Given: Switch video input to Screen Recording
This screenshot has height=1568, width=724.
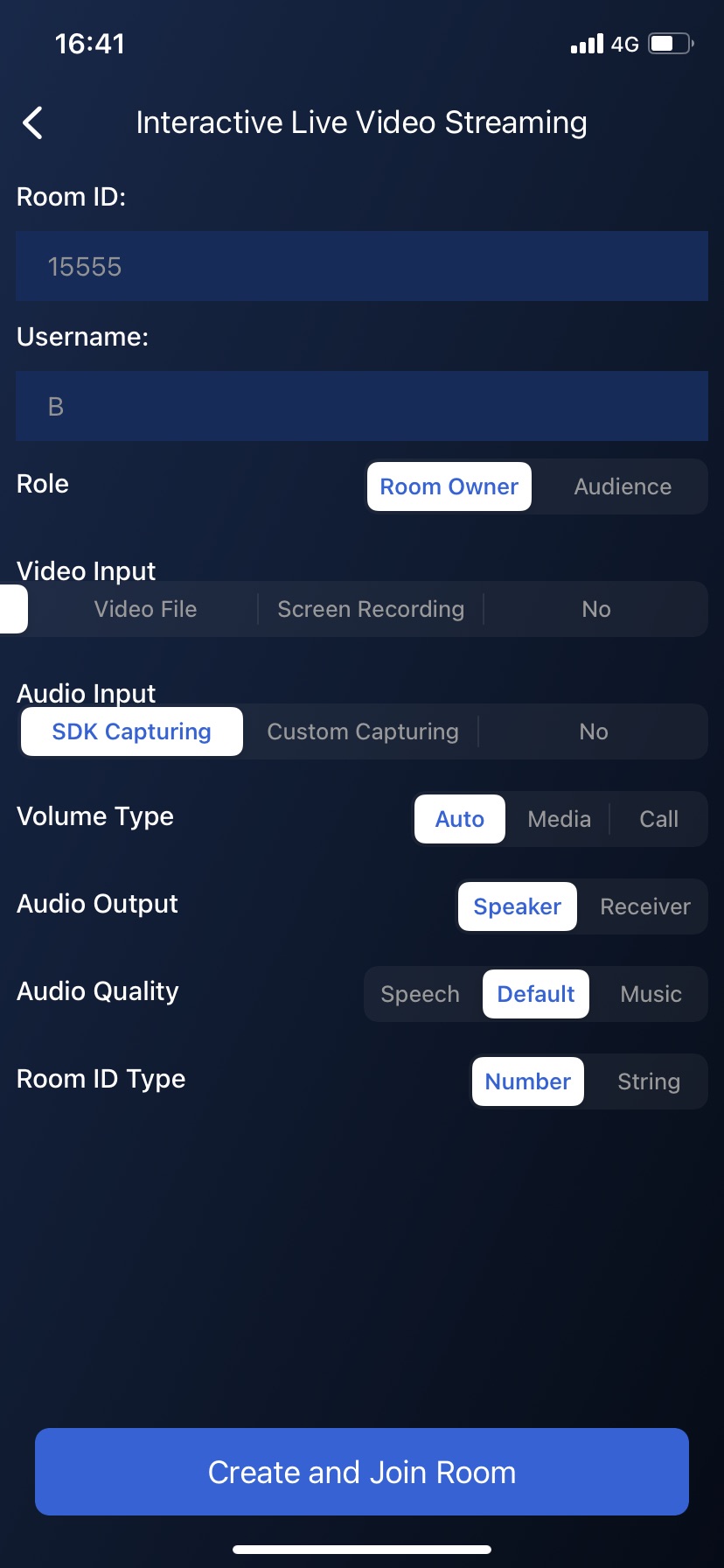Looking at the screenshot, I should pyautogui.click(x=371, y=609).
